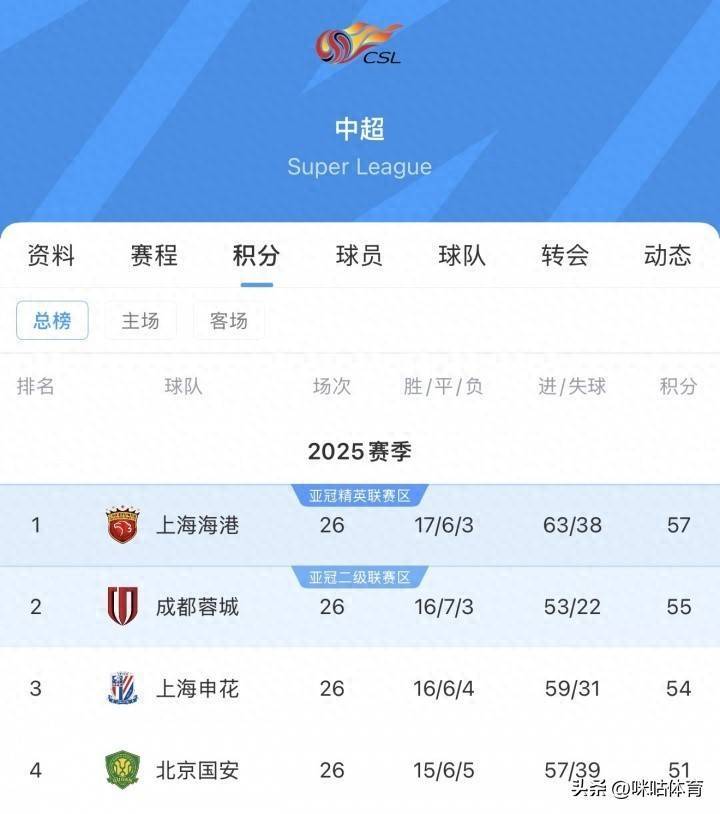Open the 赛程 schedule tab
The width and height of the screenshot is (720, 814).
pyautogui.click(x=154, y=255)
